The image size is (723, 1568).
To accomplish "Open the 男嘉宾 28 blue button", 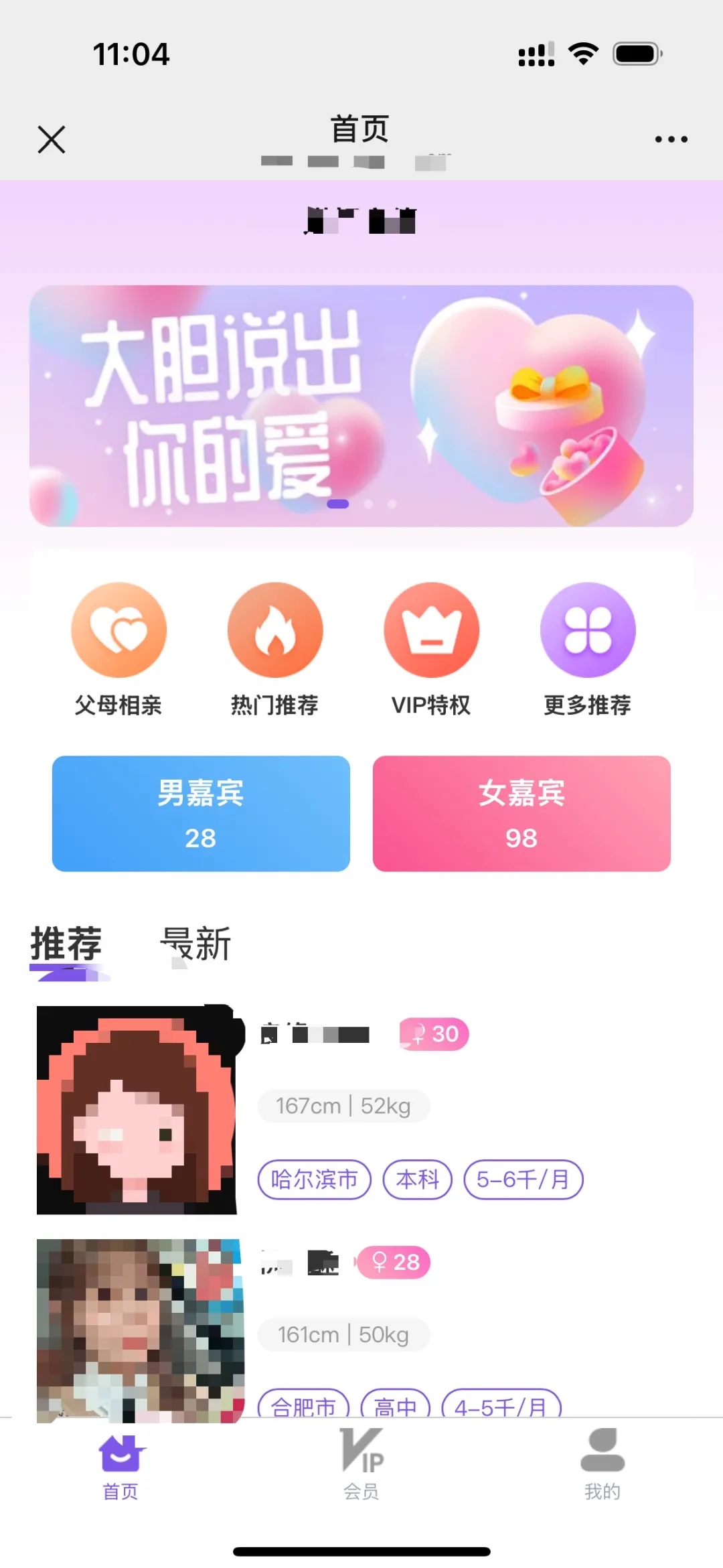I will [x=199, y=814].
